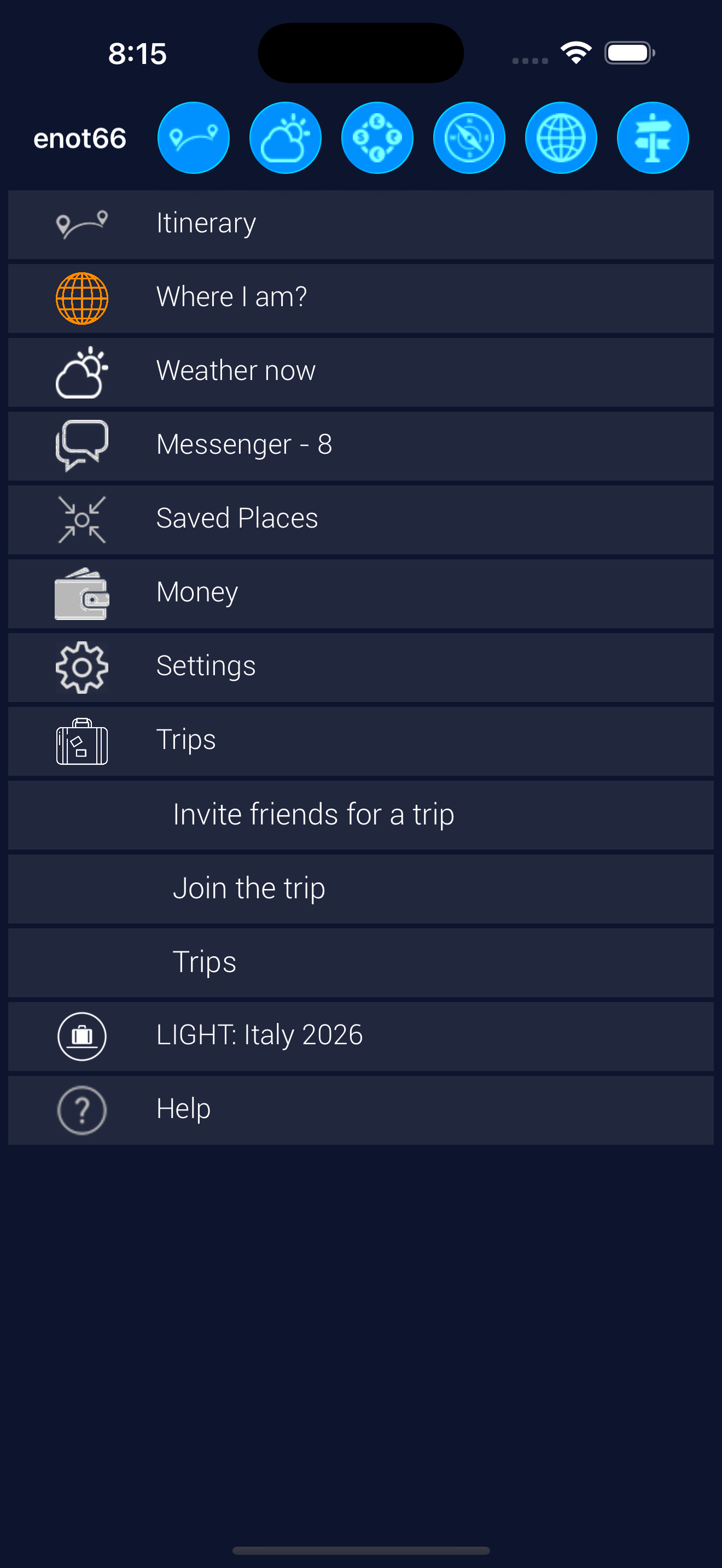Viewport: 722px width, 1568px height.
Task: Tap the currency exchange icon in the toolbar
Action: [x=377, y=138]
